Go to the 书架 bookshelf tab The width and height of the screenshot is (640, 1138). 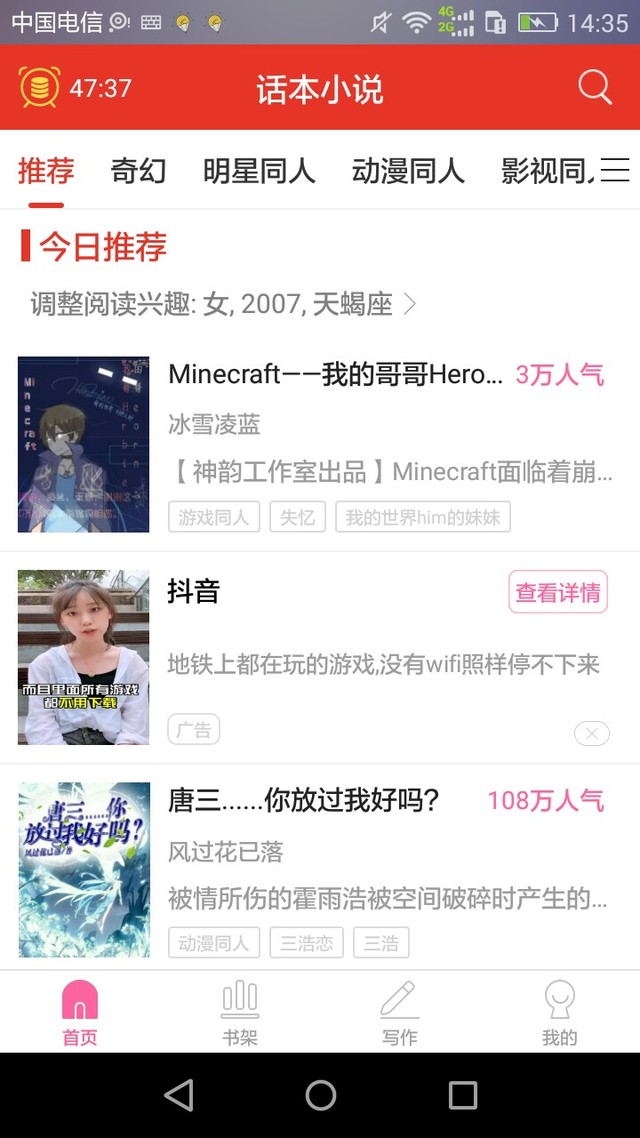[x=240, y=1013]
